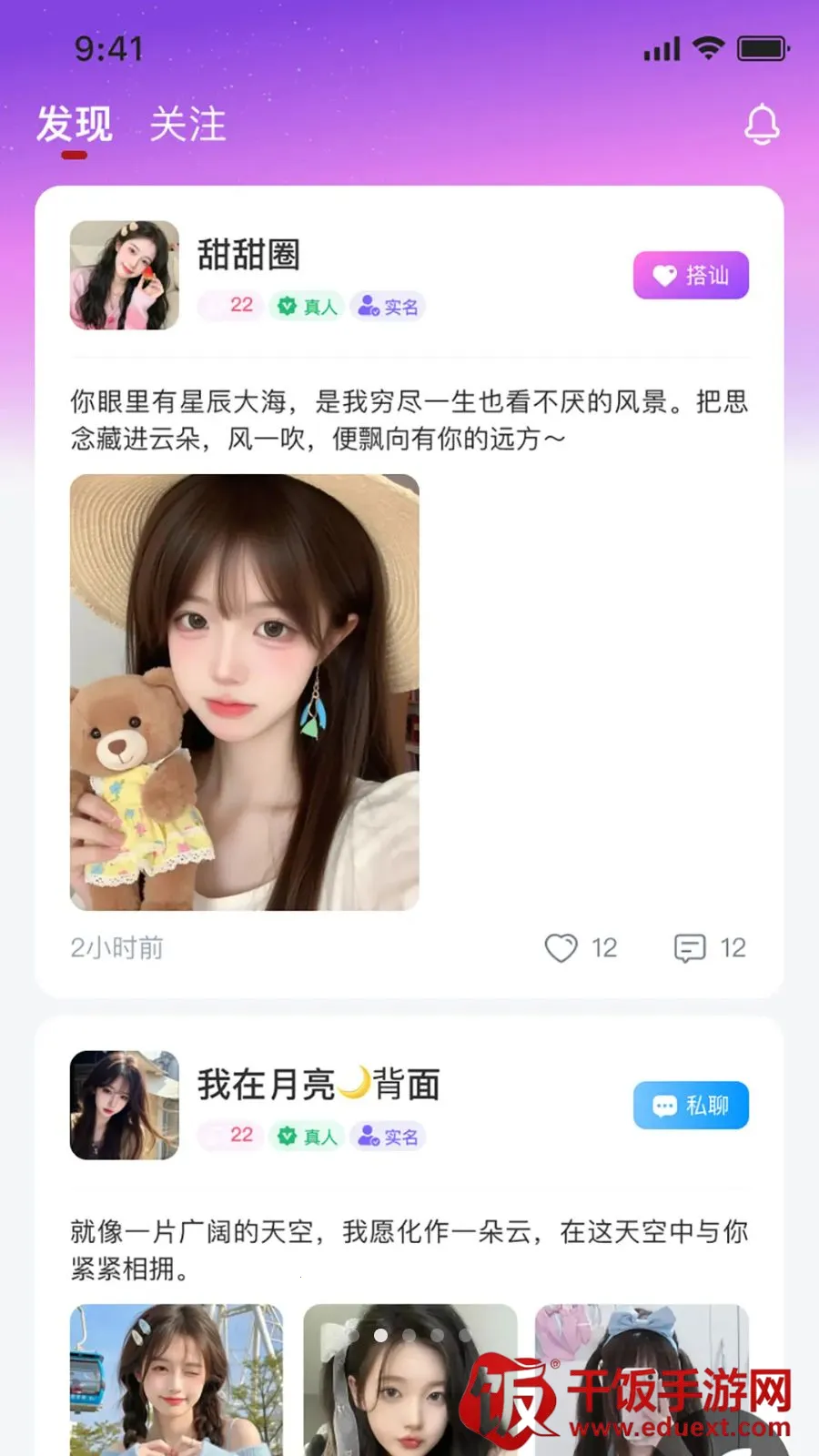Switch to the 关注 tab
This screenshot has width=819, height=1456.
[x=187, y=124]
